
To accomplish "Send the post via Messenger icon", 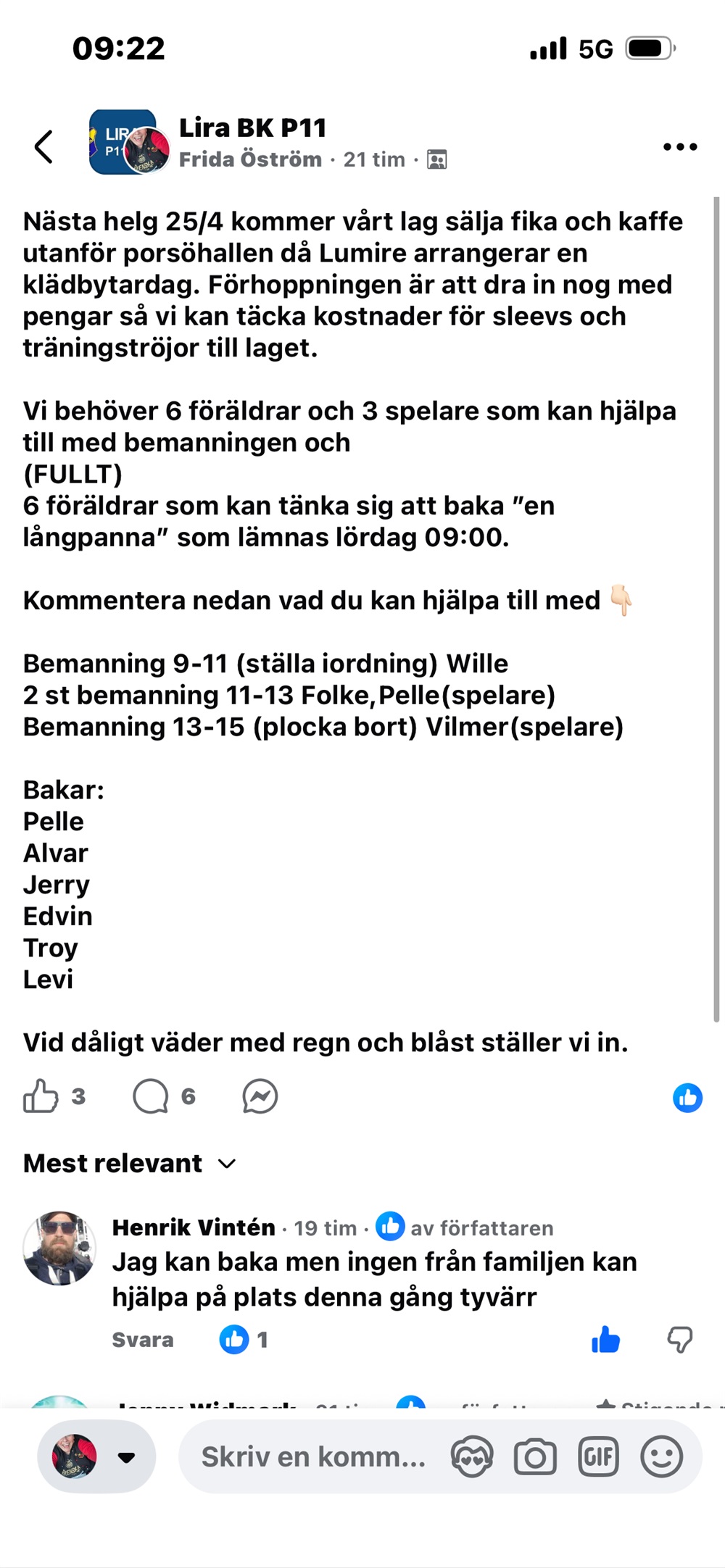I will pyautogui.click(x=260, y=1096).
